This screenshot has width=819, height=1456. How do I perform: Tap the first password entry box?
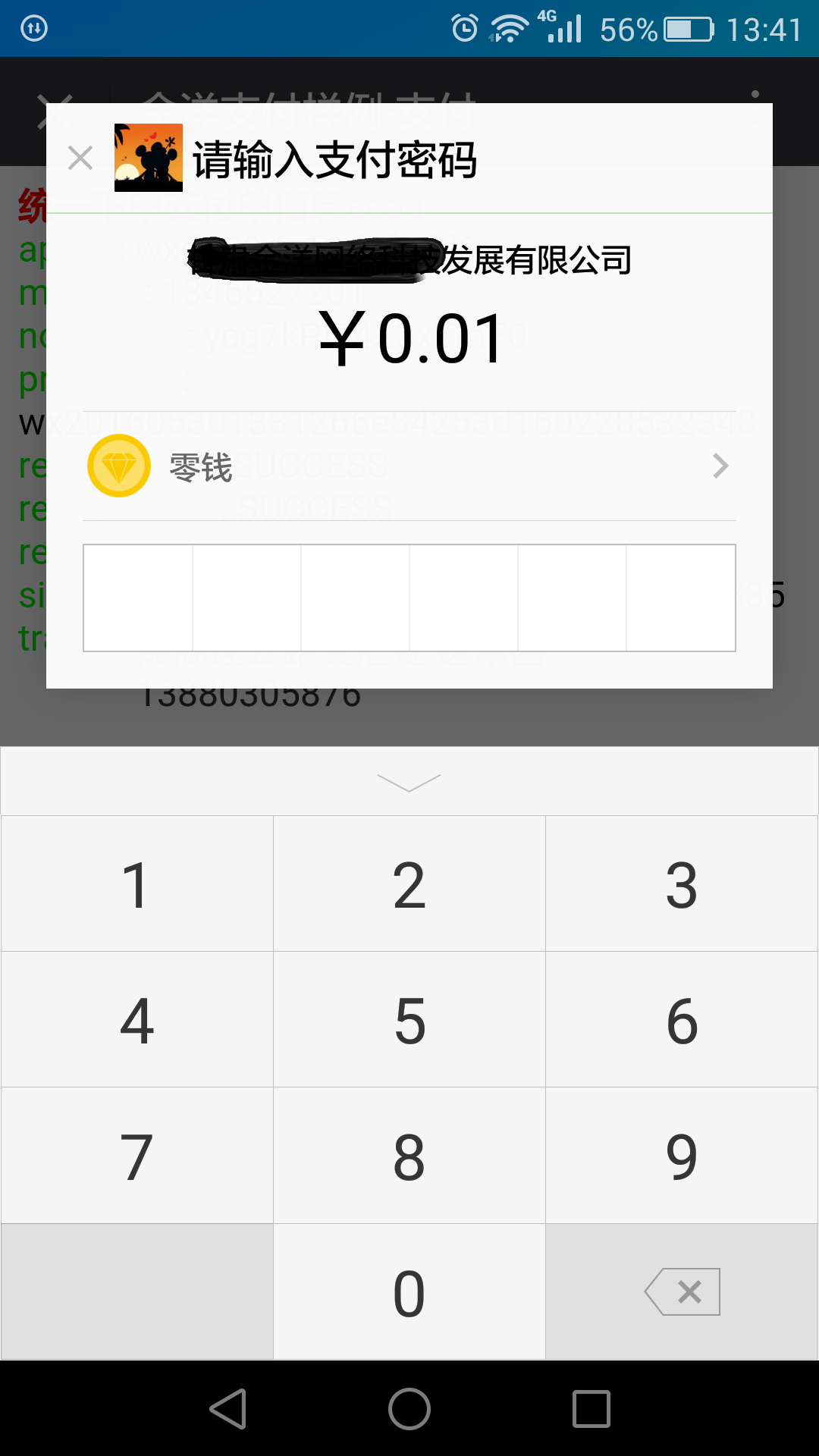138,597
